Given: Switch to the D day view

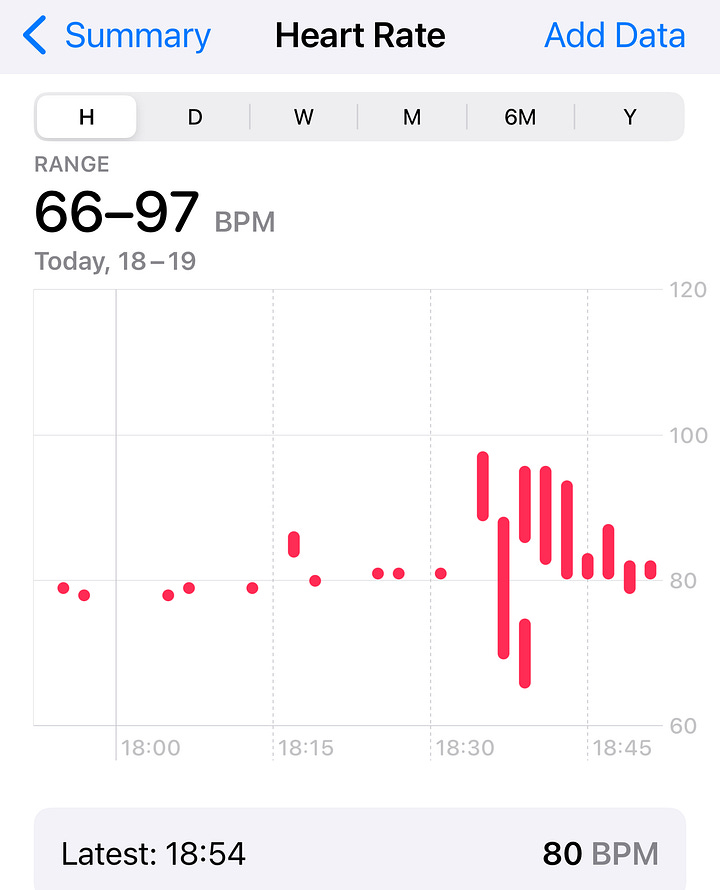Looking at the screenshot, I should tap(195, 117).
